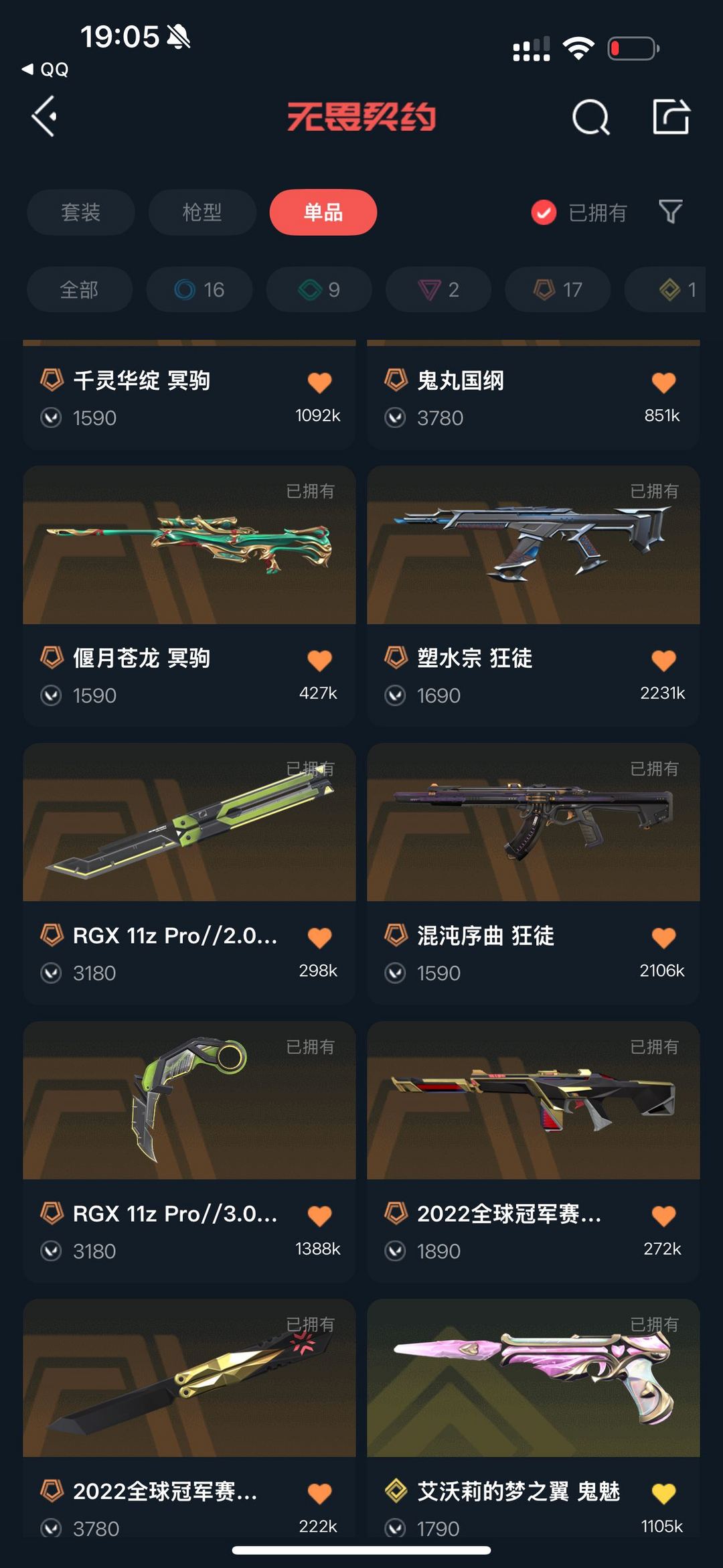This screenshot has height=1568, width=723.
Task: Switch to the 枪型 tab
Action: pos(202,212)
